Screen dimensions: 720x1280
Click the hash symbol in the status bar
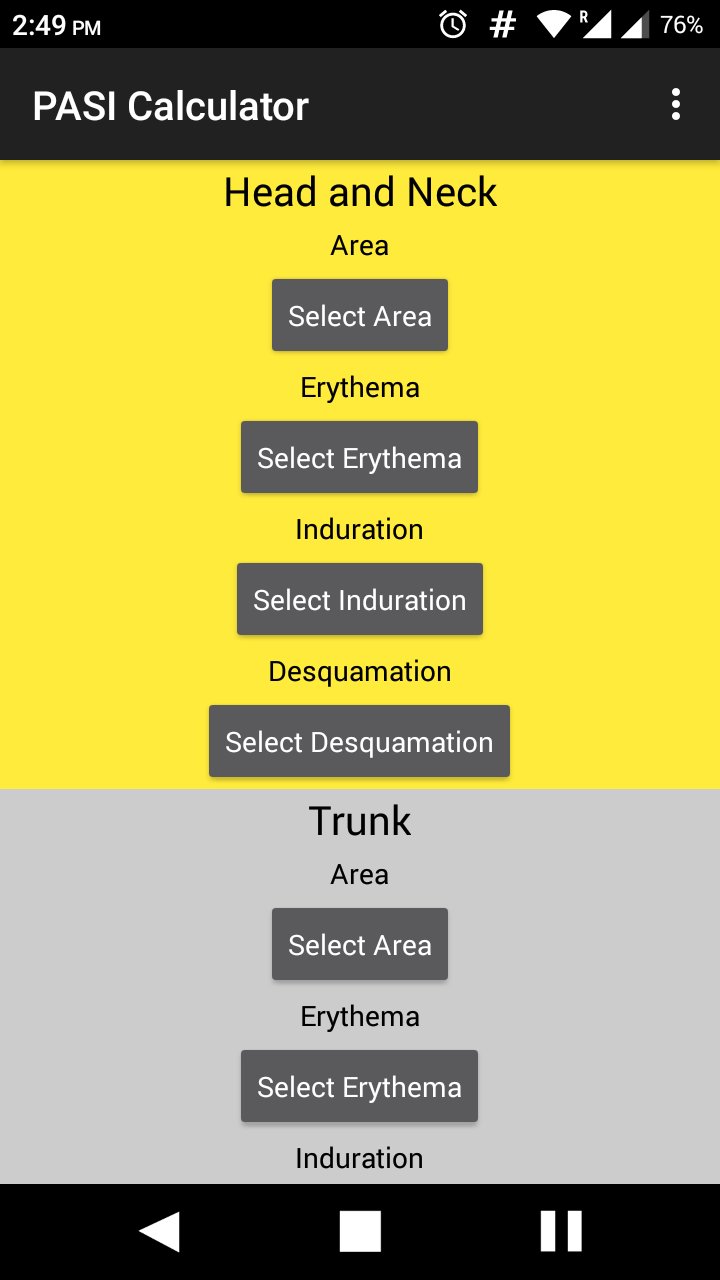(503, 25)
